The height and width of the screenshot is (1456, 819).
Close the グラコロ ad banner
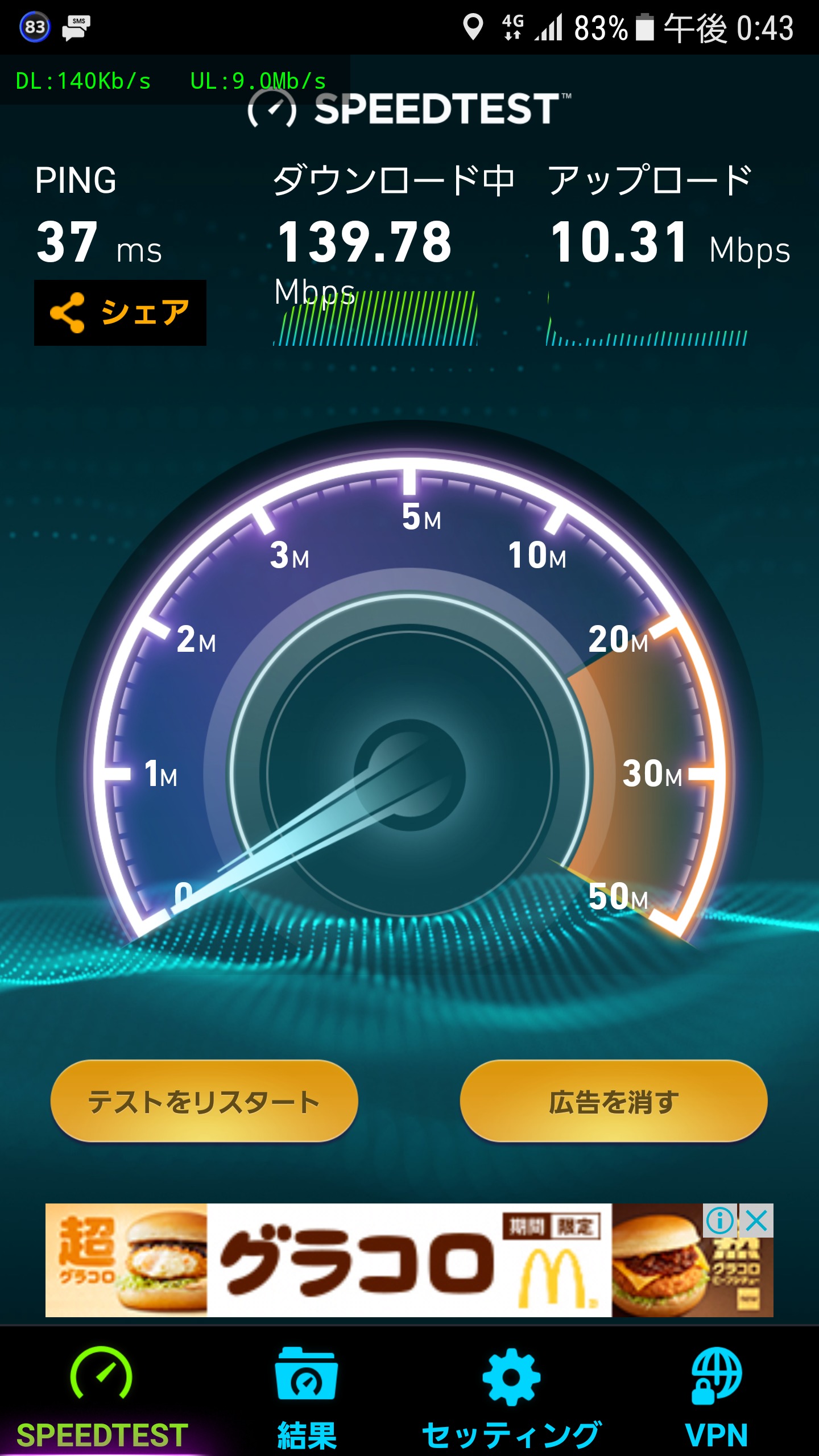(756, 1221)
